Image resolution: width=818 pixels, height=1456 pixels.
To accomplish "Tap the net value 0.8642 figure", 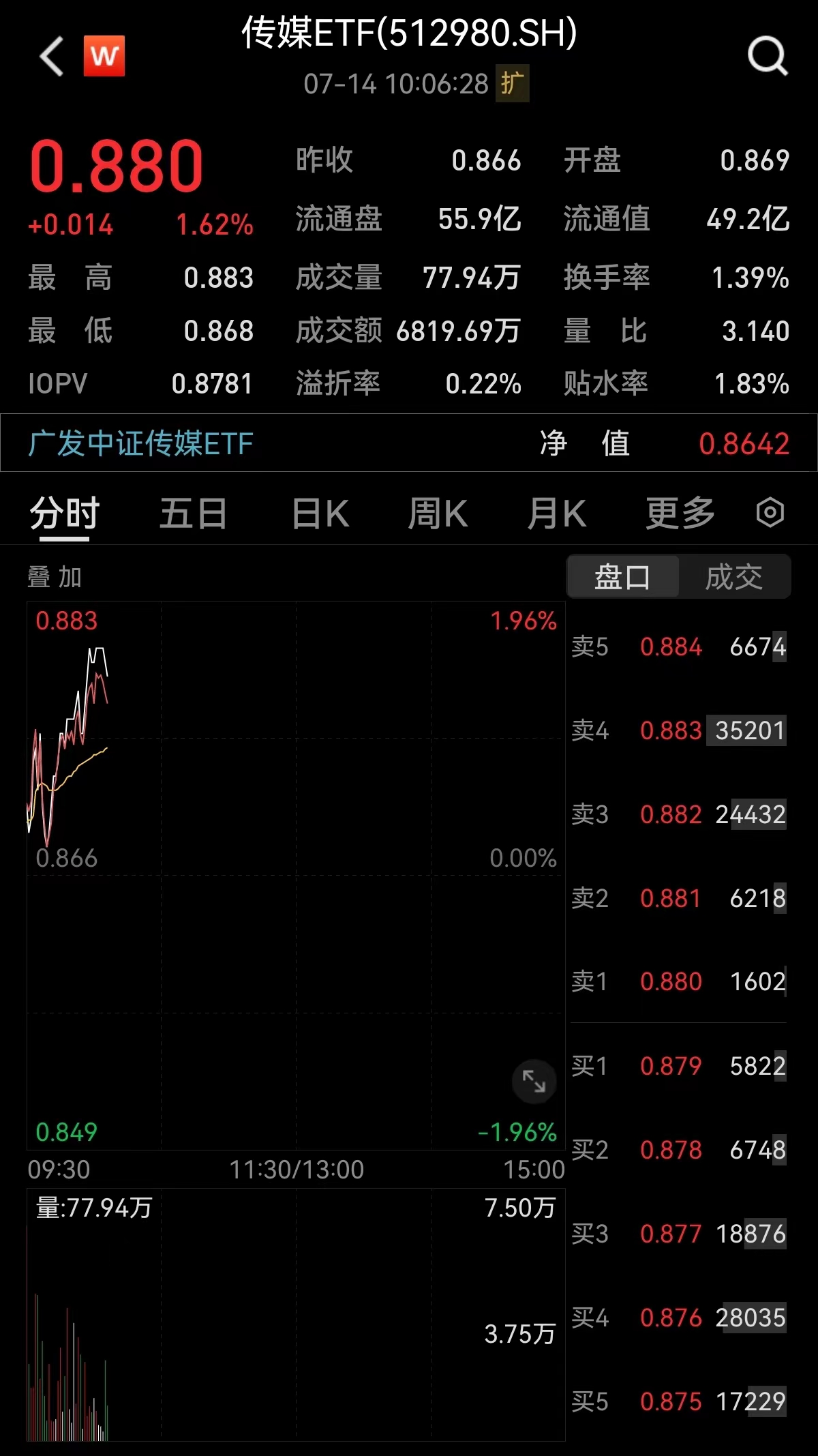I will point(742,443).
